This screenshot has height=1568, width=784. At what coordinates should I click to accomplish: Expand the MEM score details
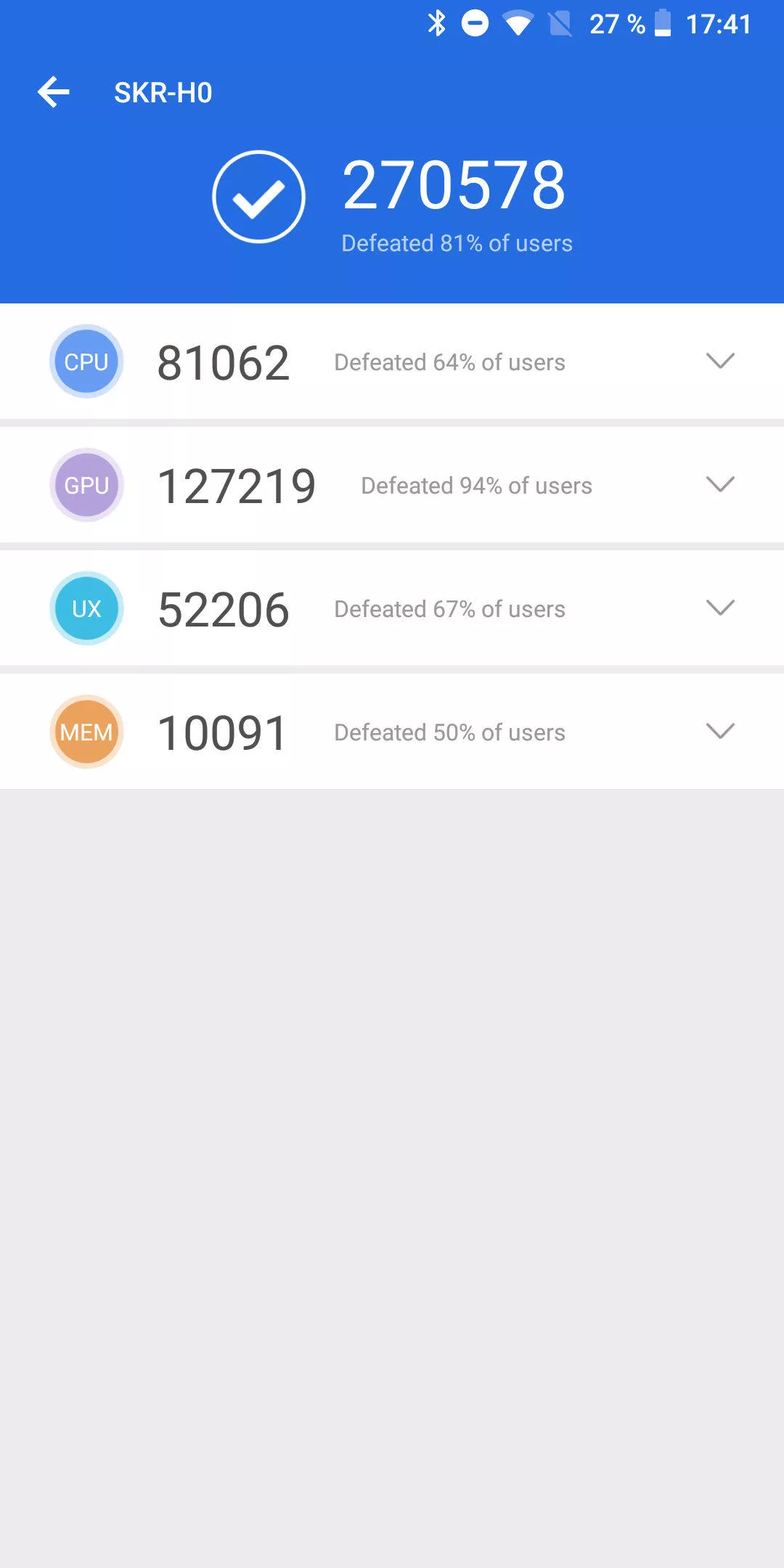720,731
